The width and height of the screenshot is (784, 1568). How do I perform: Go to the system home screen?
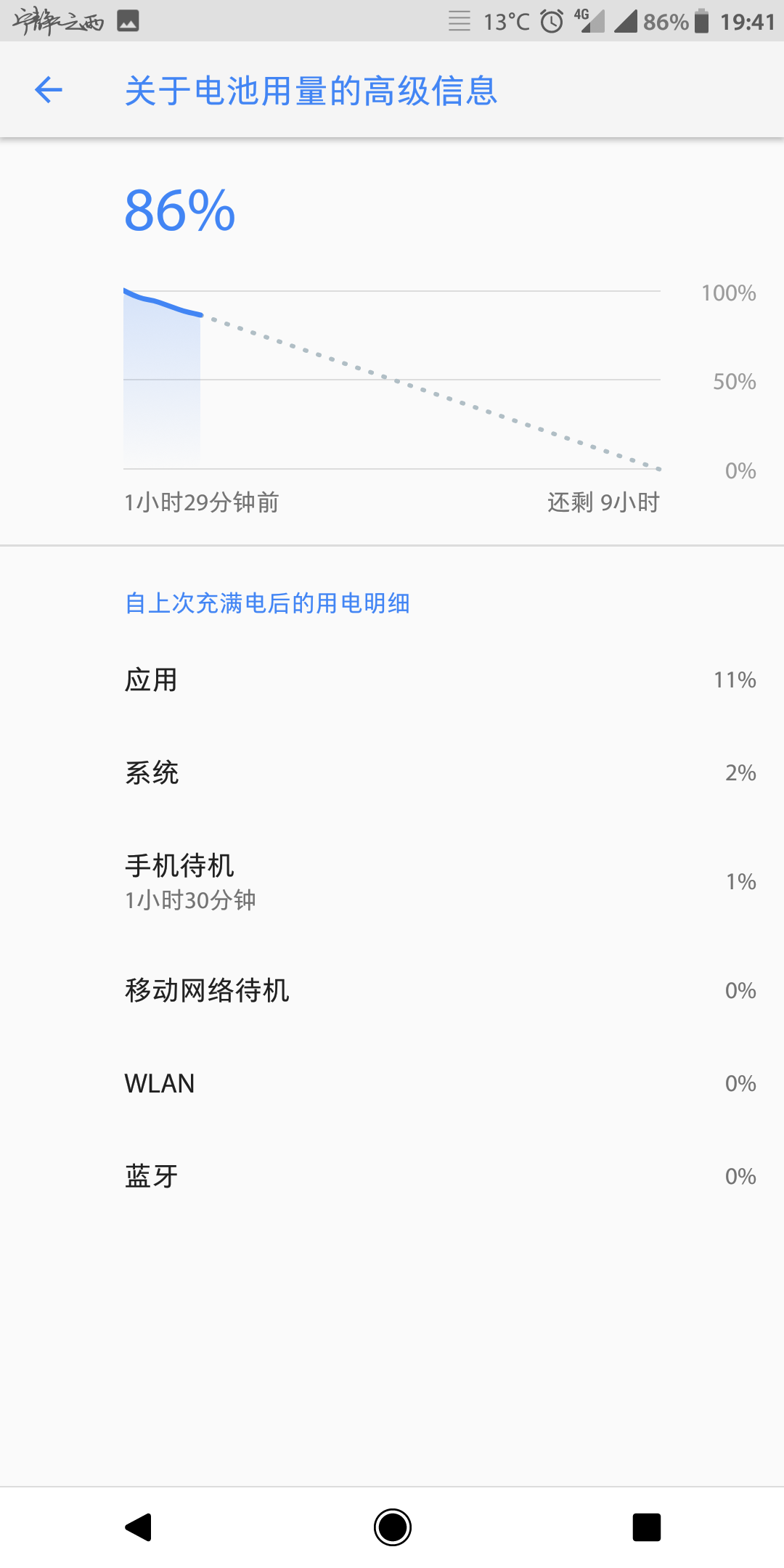(x=392, y=1527)
